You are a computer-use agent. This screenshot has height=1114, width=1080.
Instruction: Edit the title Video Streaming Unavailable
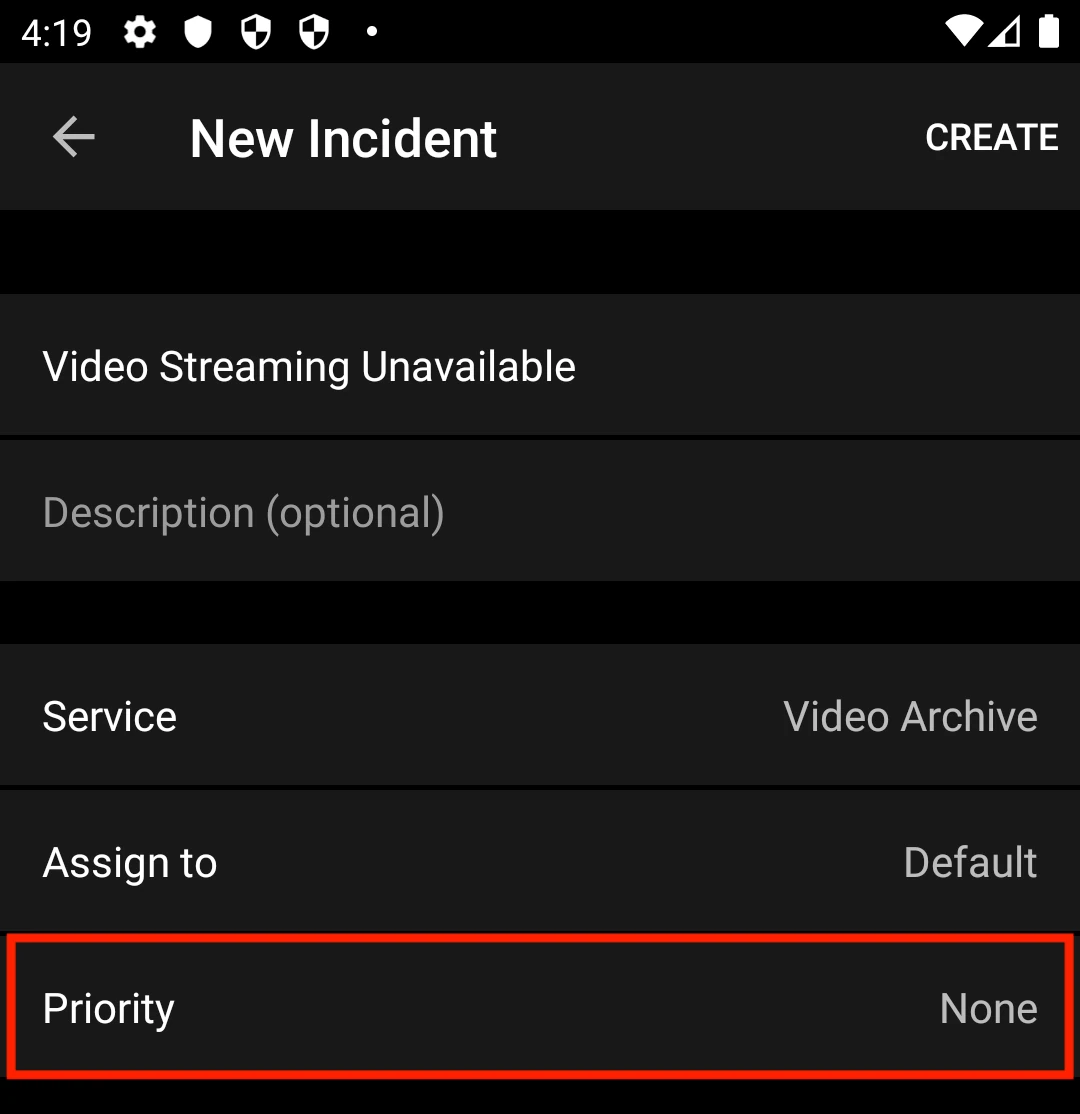(x=310, y=367)
